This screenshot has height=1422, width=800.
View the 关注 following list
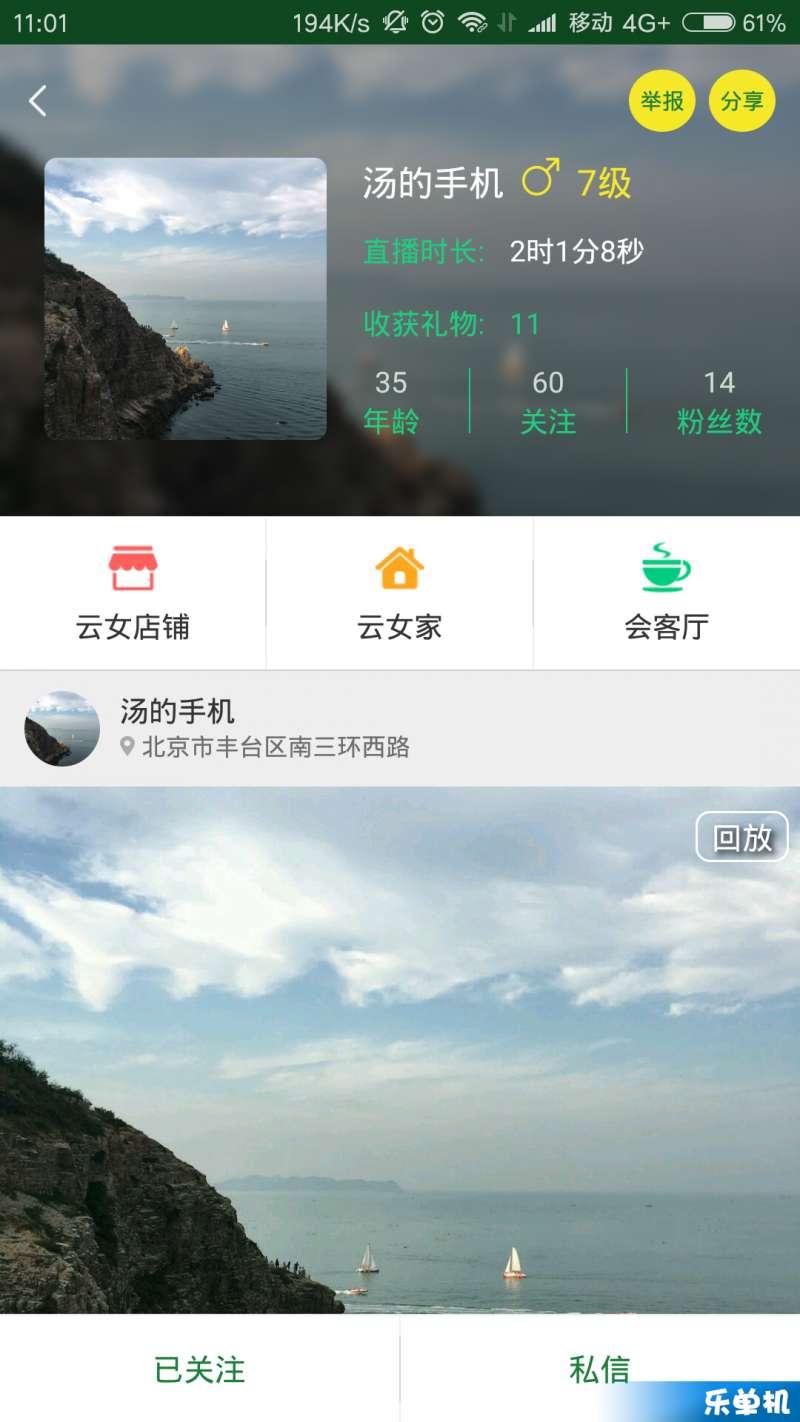(548, 402)
